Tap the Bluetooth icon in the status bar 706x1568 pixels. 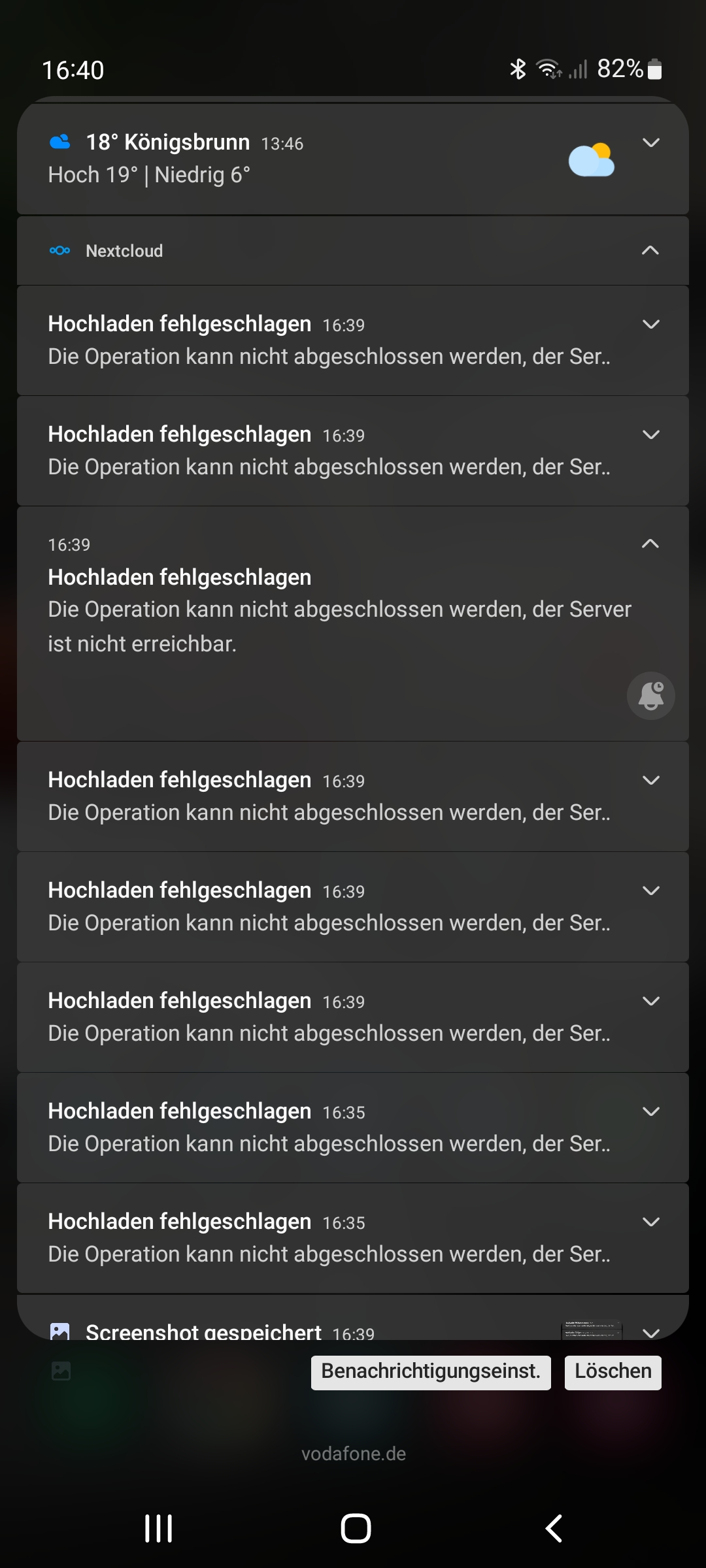click(518, 67)
